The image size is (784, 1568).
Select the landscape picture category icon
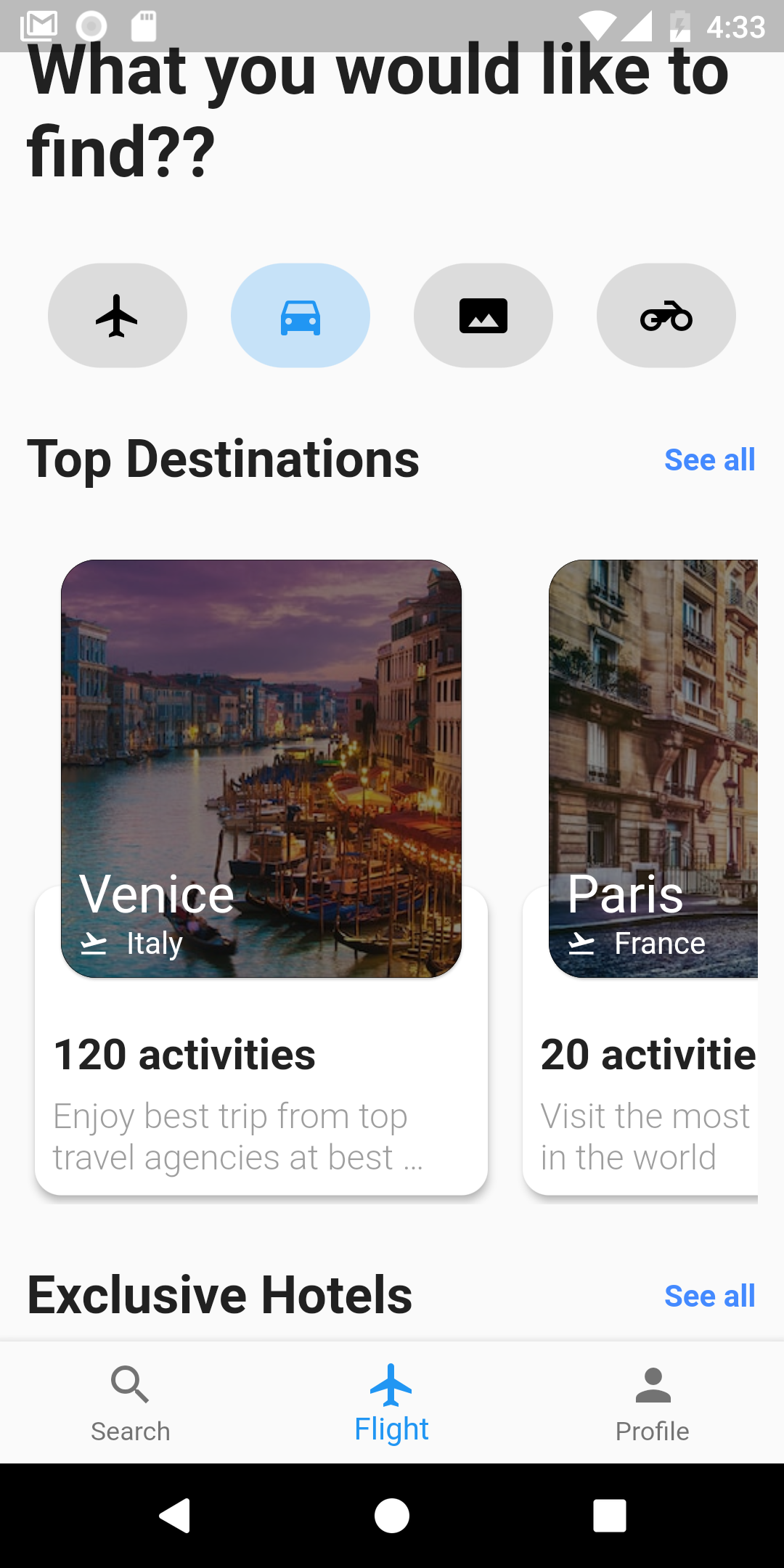483,315
